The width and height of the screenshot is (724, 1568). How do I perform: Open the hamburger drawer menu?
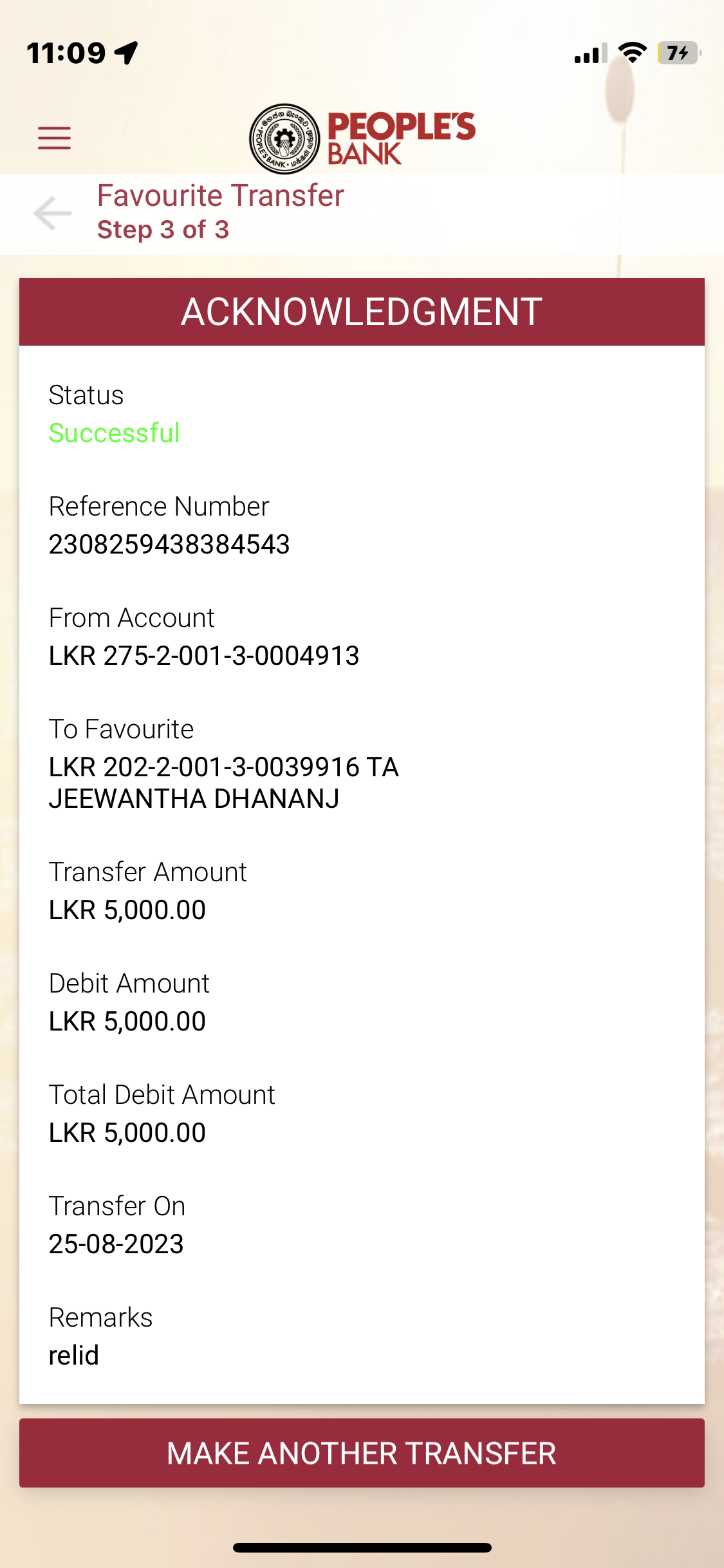click(x=54, y=138)
